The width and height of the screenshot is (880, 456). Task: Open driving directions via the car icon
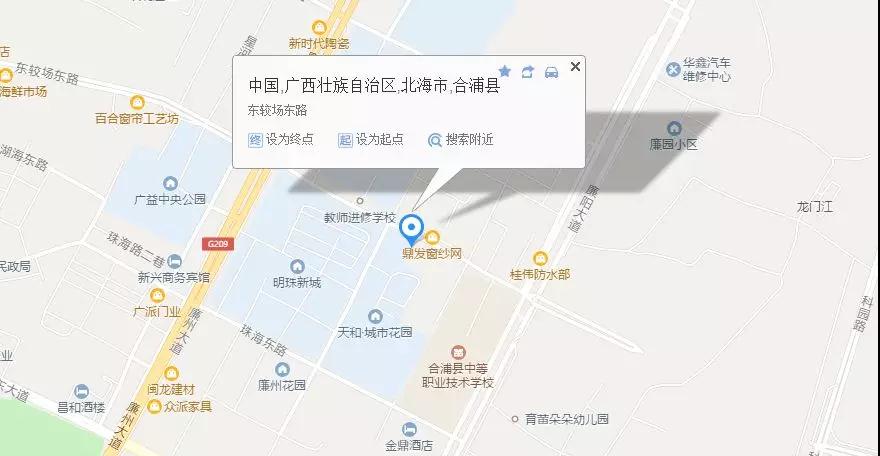(551, 71)
